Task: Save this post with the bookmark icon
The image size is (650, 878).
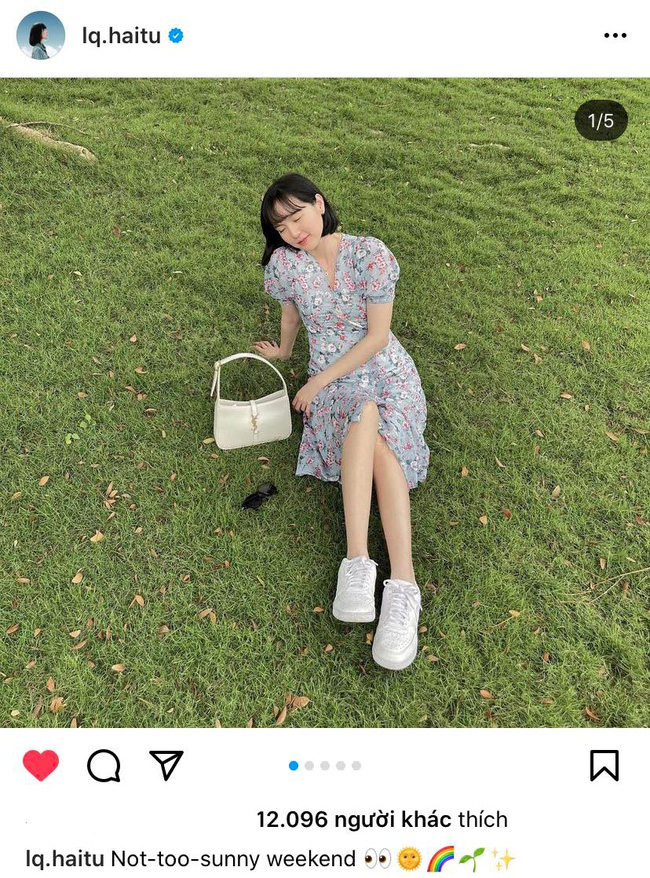Action: tap(604, 766)
